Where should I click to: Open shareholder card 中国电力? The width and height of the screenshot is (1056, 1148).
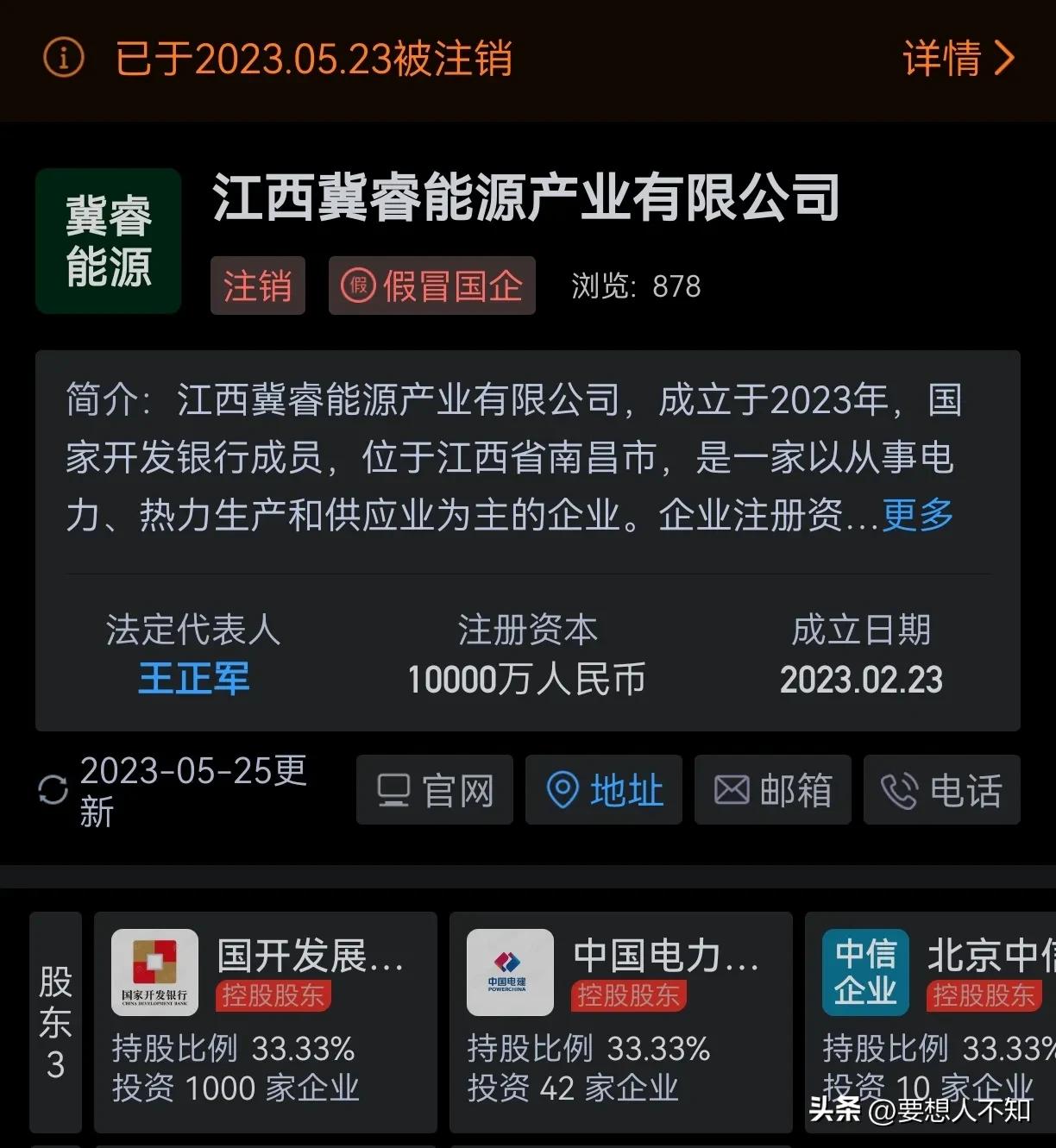click(x=620, y=1021)
